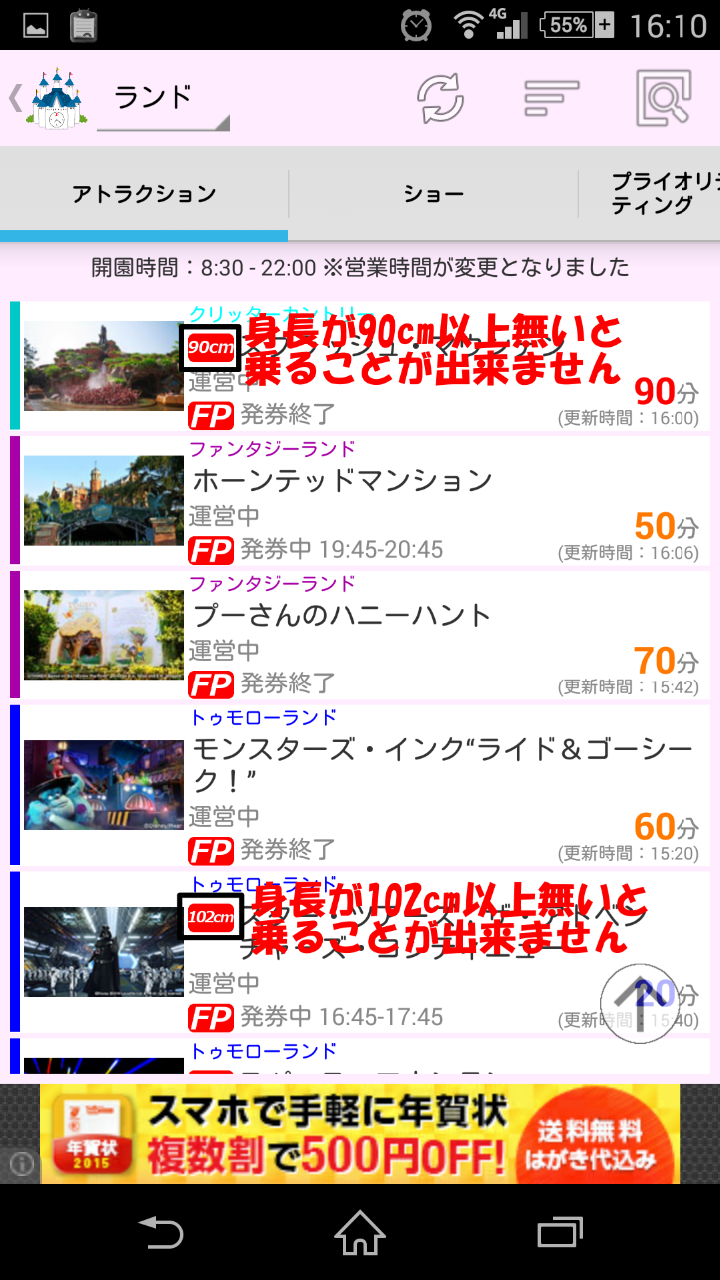Open the search icon in the toolbar

click(x=663, y=99)
